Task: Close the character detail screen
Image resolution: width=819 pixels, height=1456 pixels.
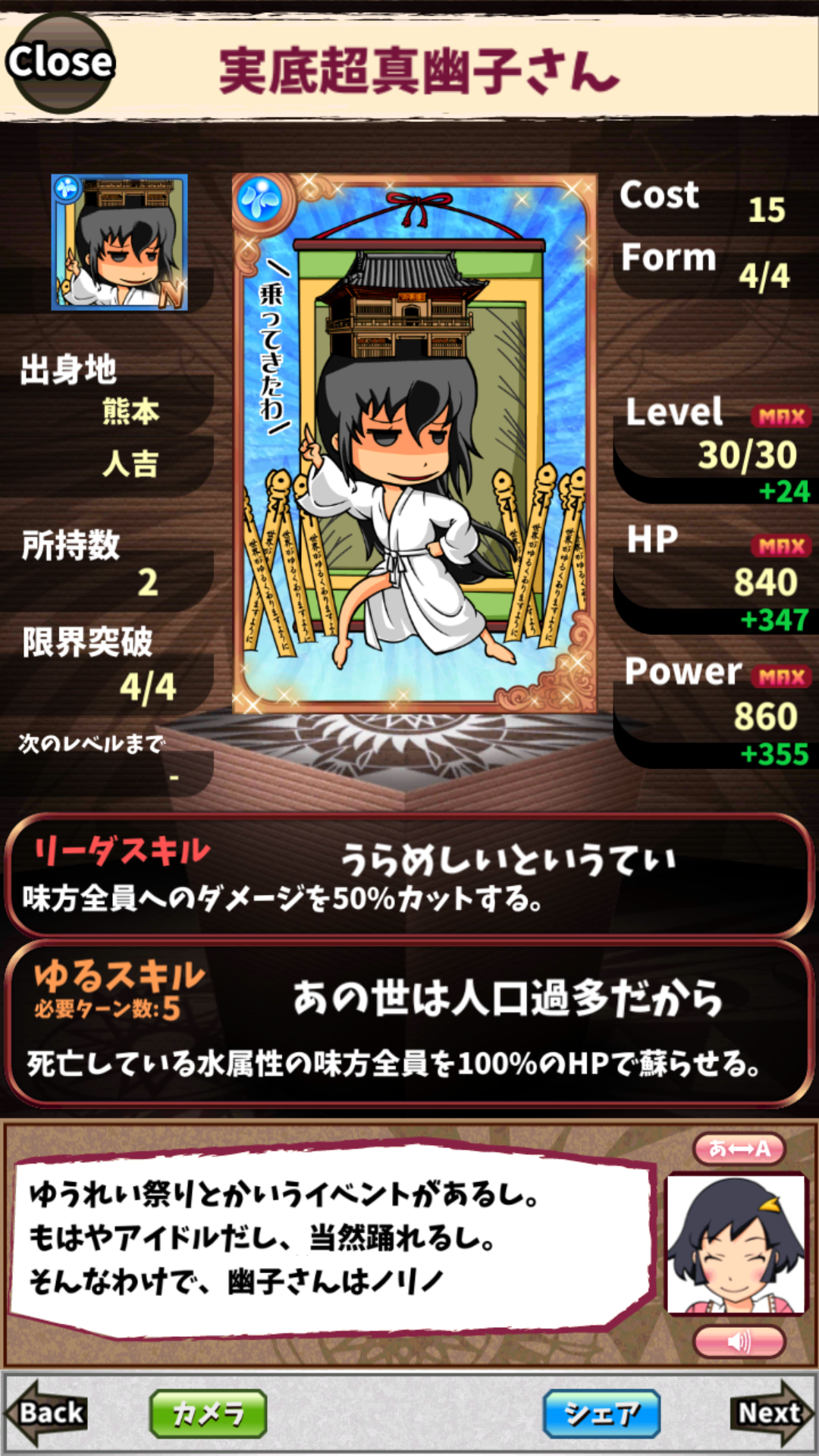Action: coord(59,62)
